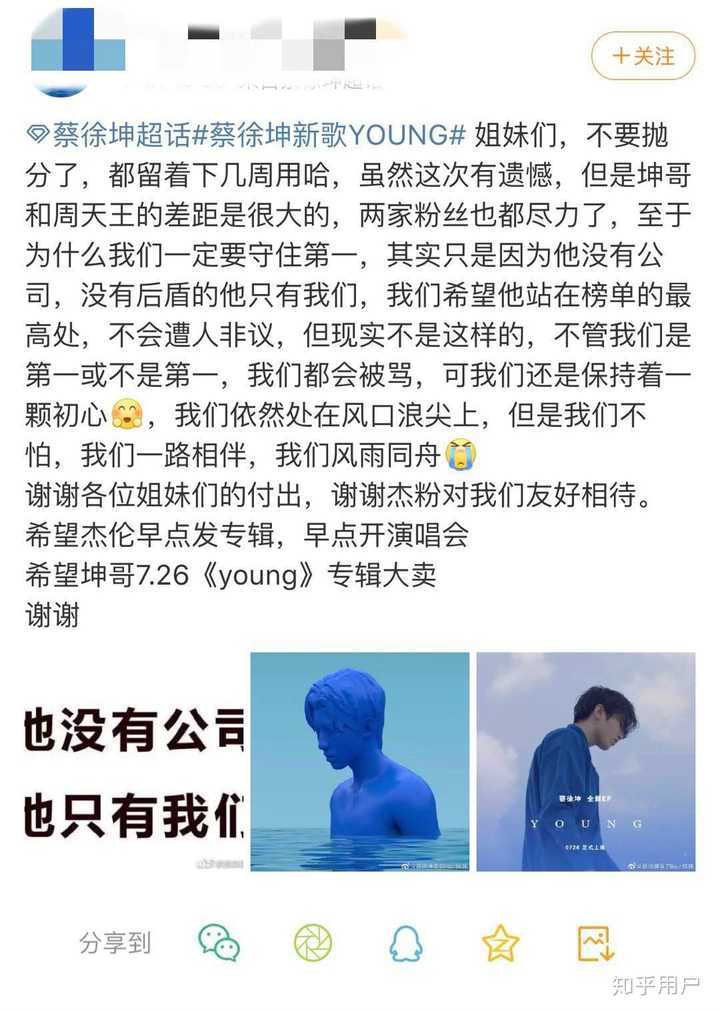720x1011 pixels.
Task: Save the post as an image
Action: (x=595, y=941)
